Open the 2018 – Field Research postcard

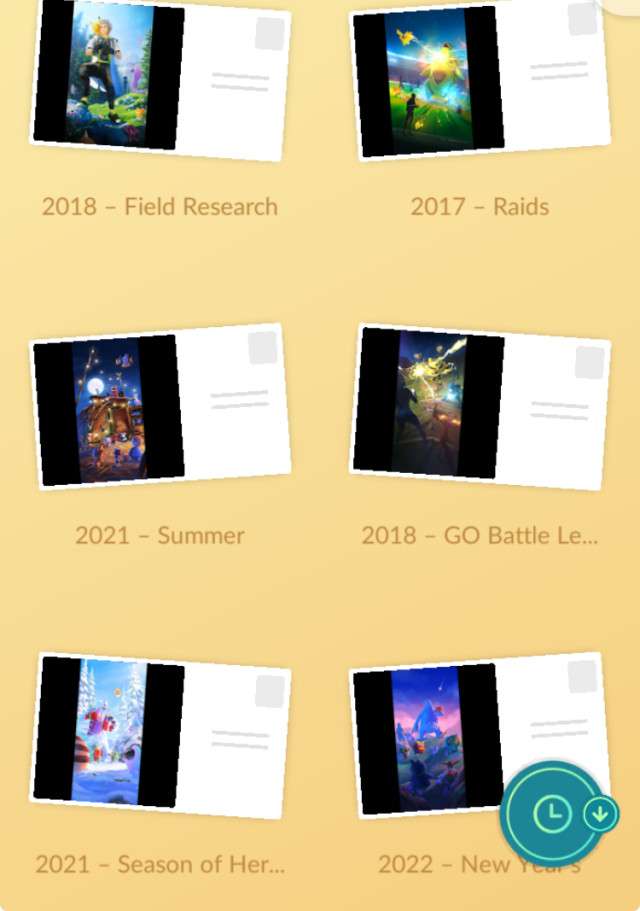click(160, 78)
